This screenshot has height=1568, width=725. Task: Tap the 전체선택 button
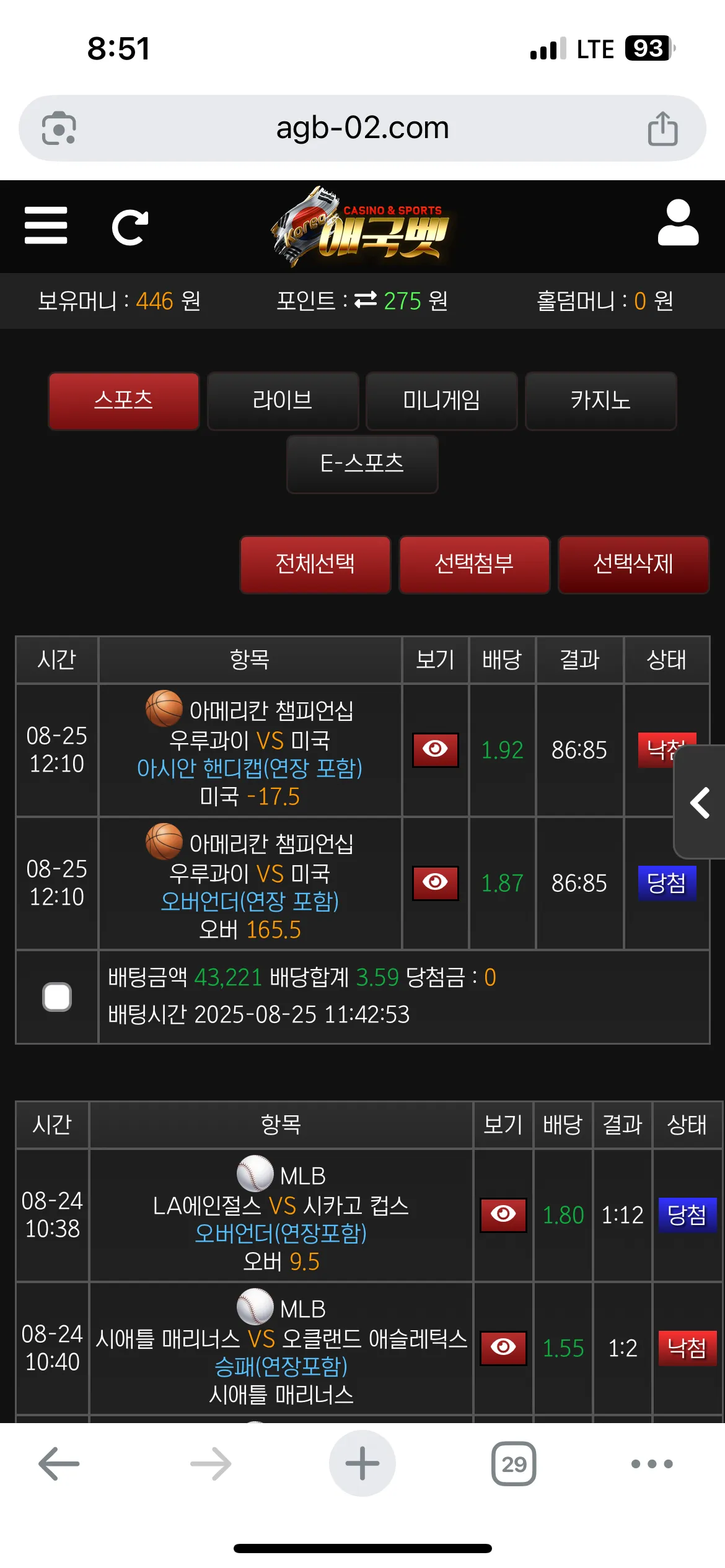click(315, 564)
